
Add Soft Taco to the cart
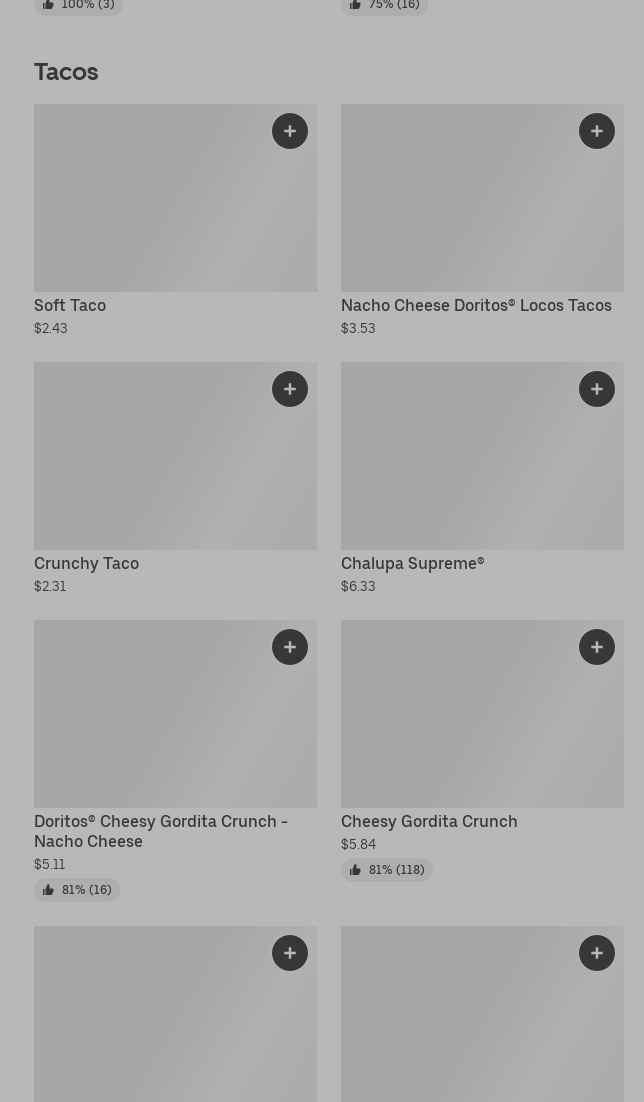(x=290, y=131)
